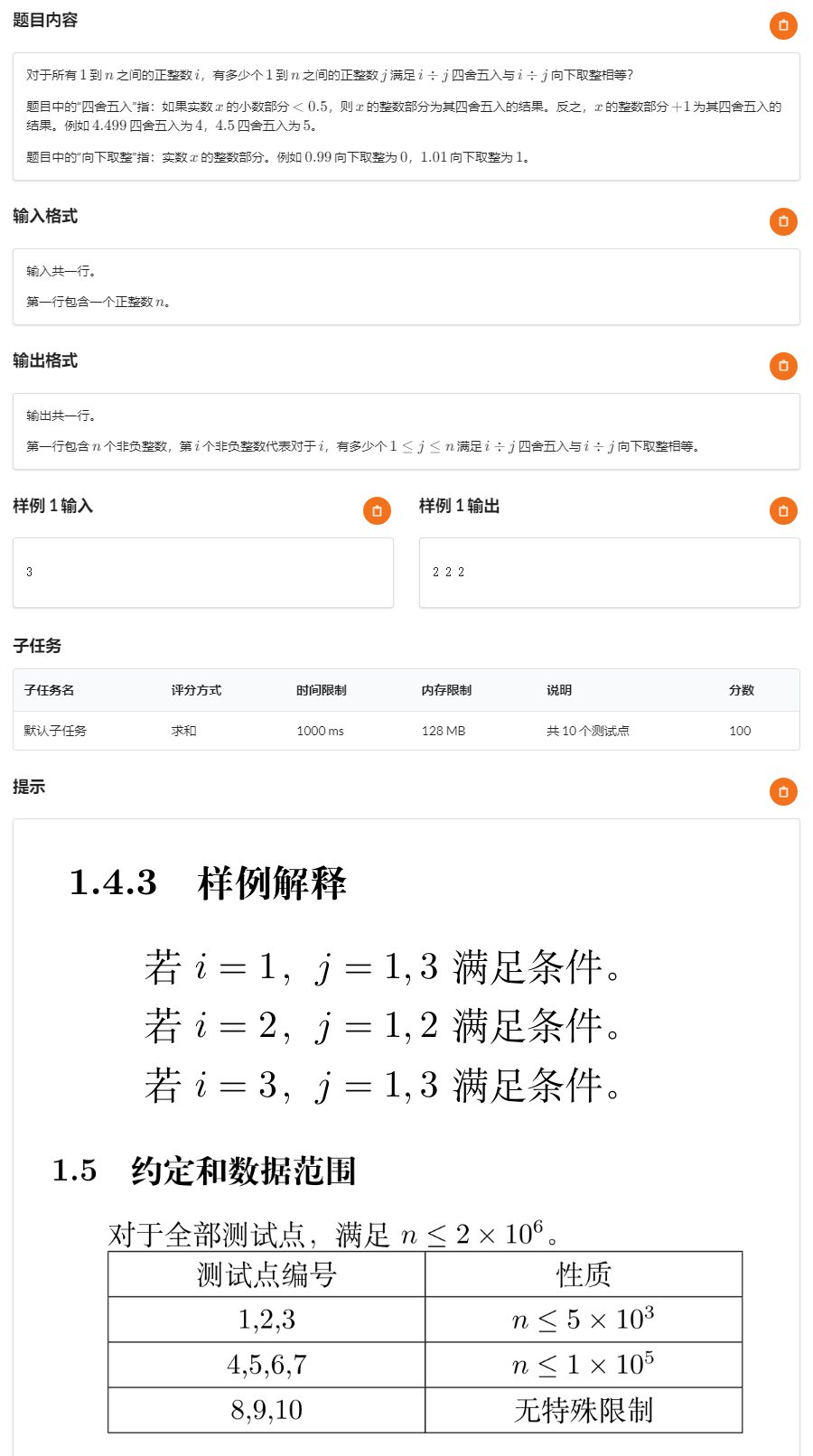Copy 样例 1 输出 text
The width and height of the screenshot is (813, 1456).
tap(783, 511)
